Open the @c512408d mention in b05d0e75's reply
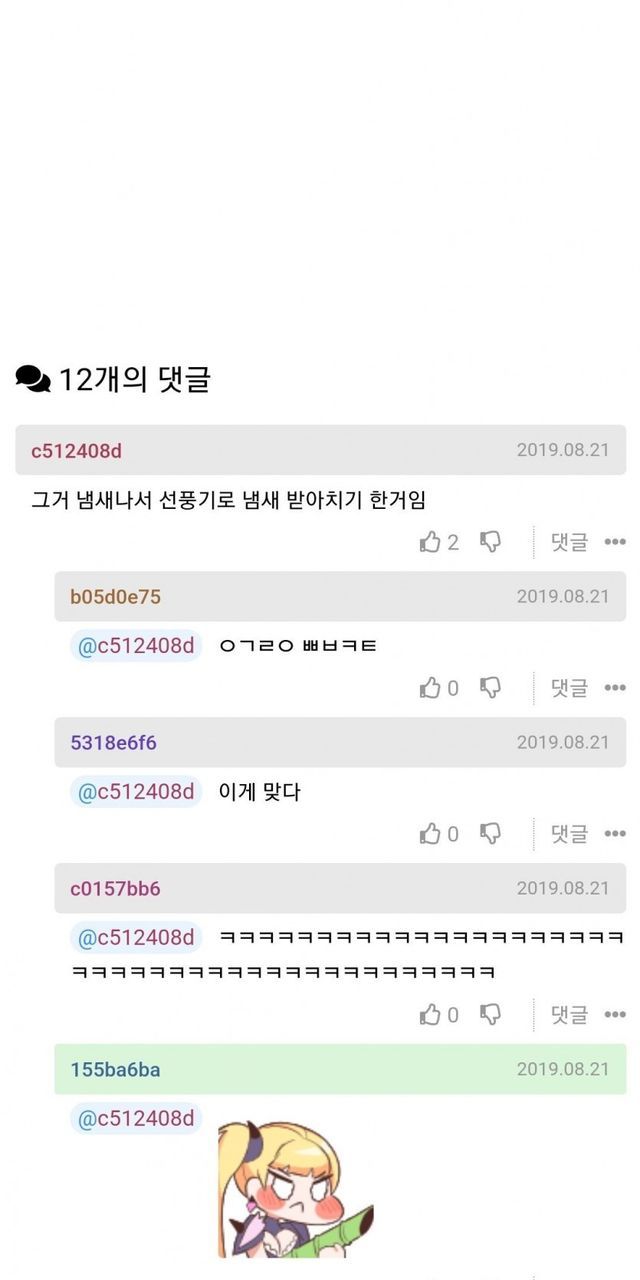The image size is (640, 1280). pos(136,646)
